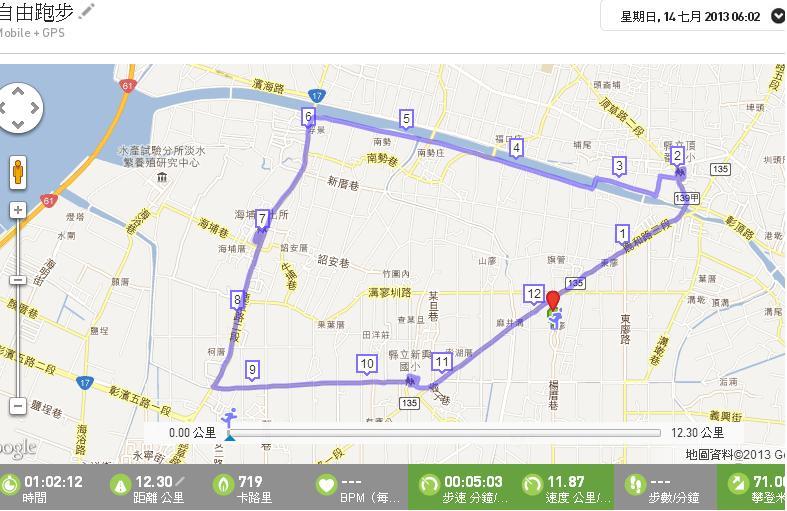Tap the route distance slider track
787x511 pixels.
(x=444, y=433)
